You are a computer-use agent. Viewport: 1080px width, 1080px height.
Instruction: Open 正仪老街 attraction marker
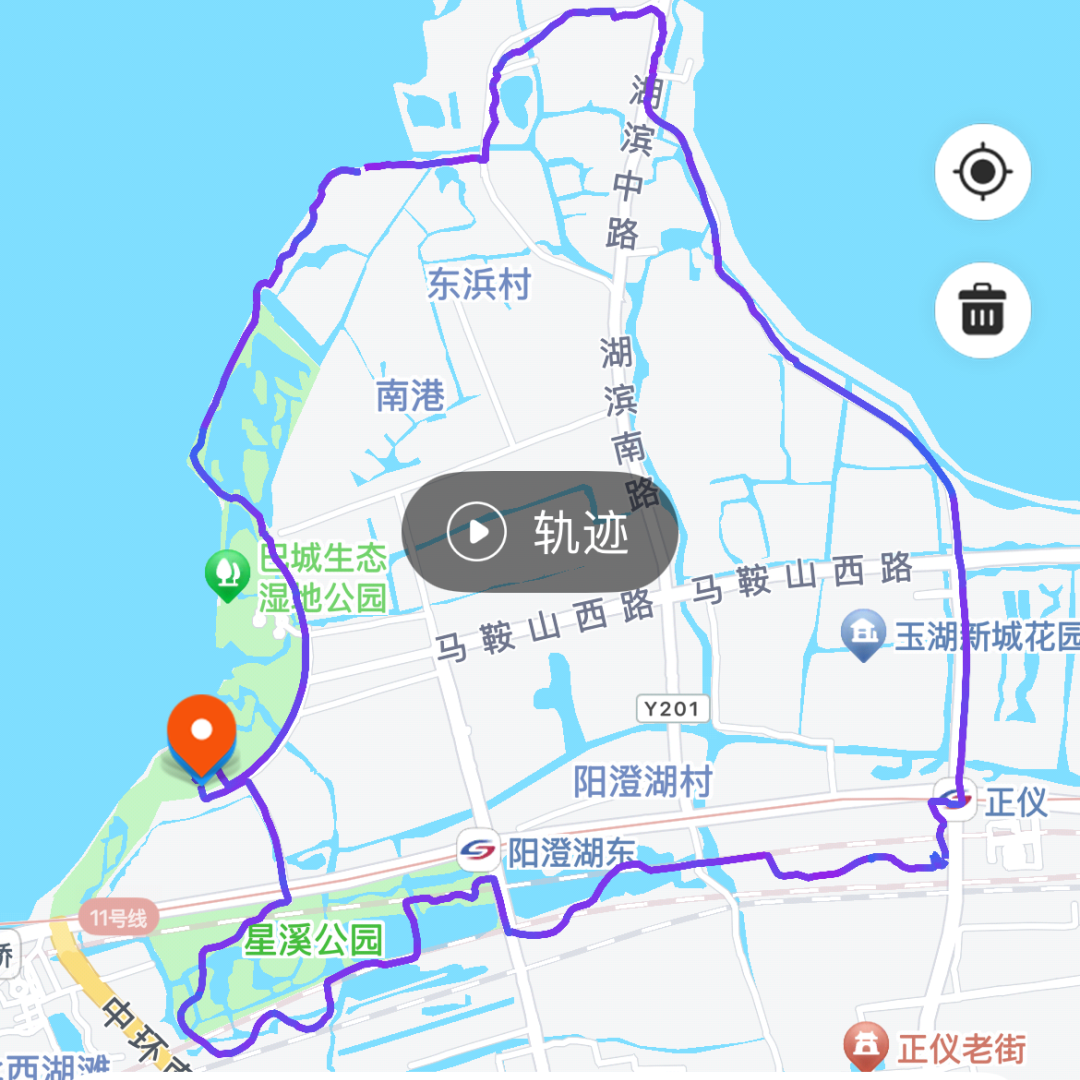click(864, 1047)
